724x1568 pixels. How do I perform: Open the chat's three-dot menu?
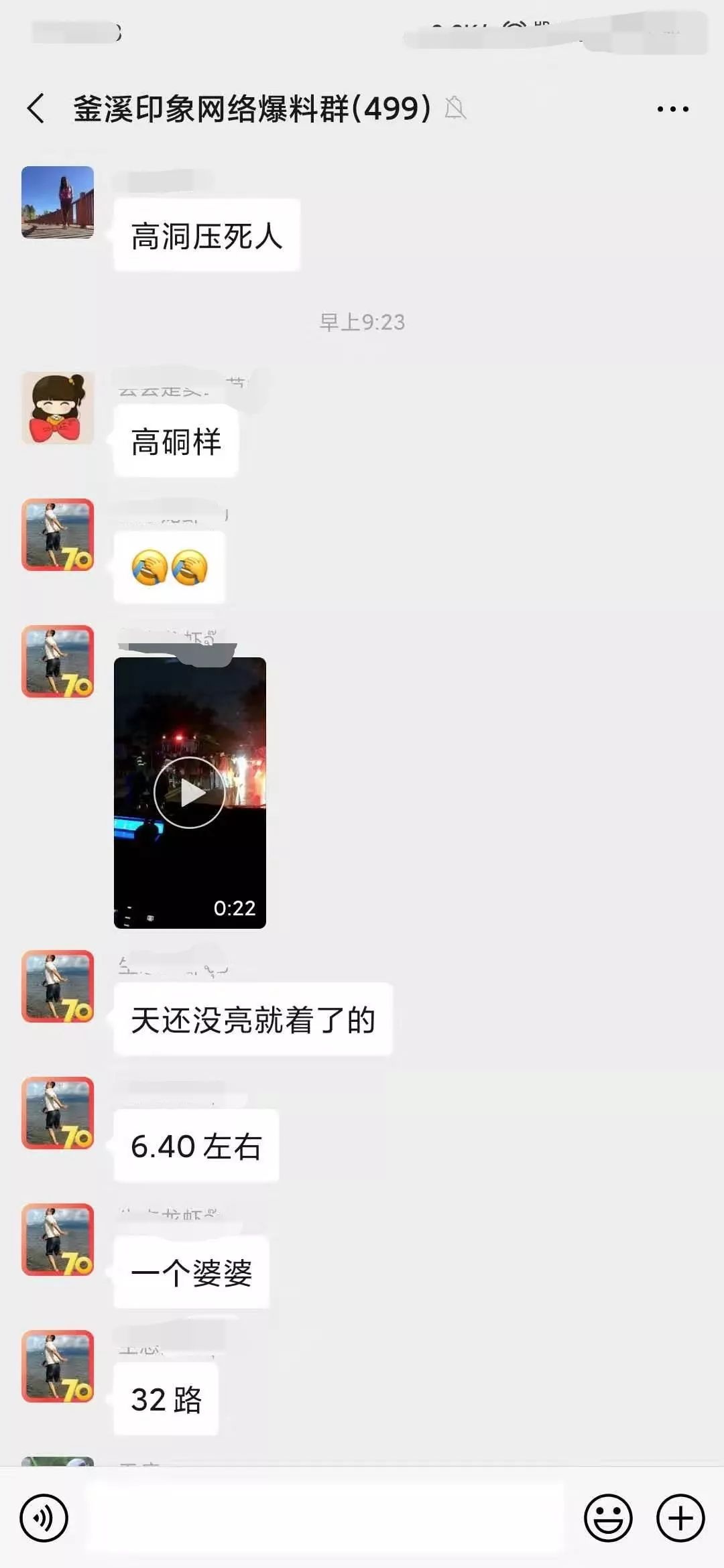coord(672,109)
